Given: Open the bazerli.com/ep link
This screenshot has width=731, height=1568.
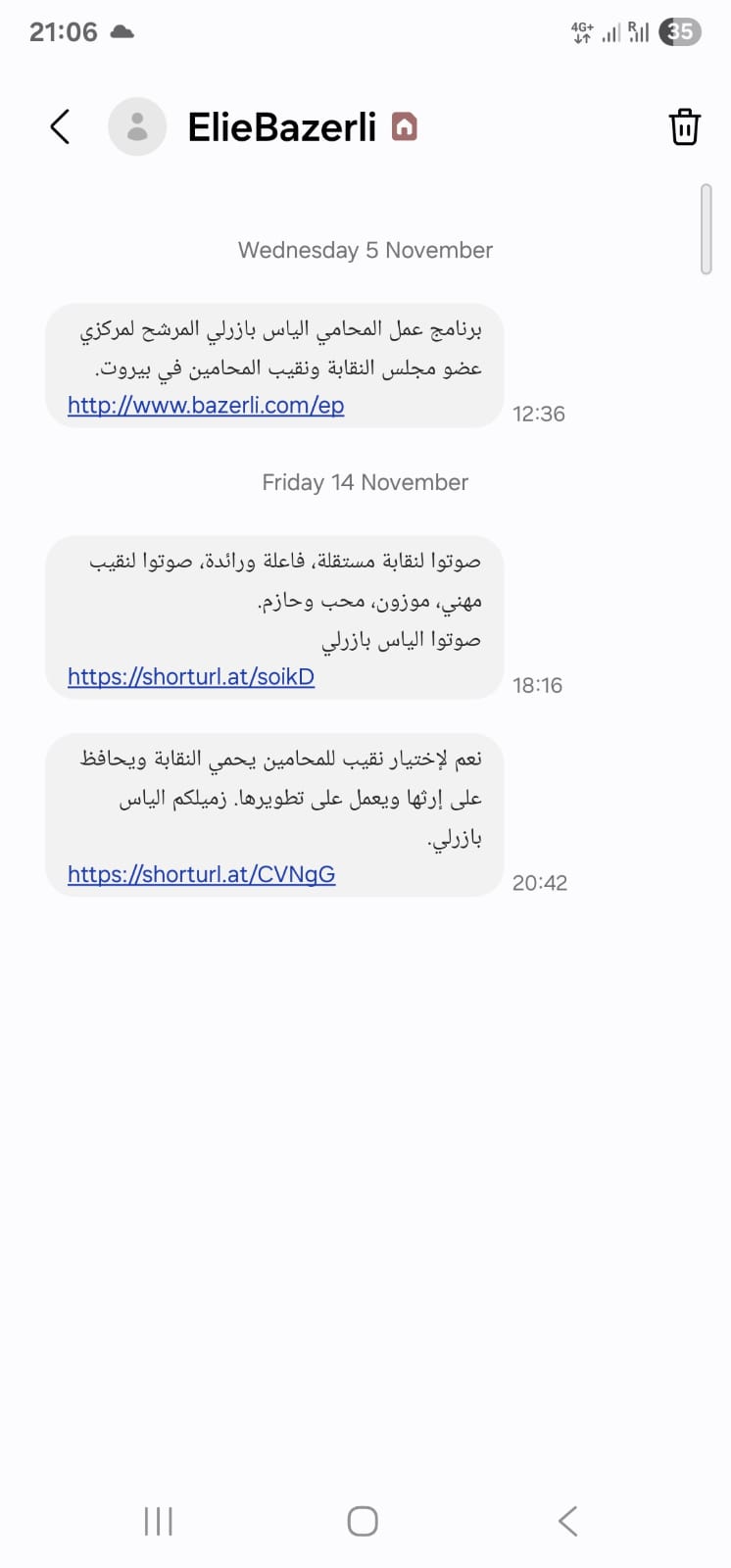Looking at the screenshot, I should tap(206, 405).
